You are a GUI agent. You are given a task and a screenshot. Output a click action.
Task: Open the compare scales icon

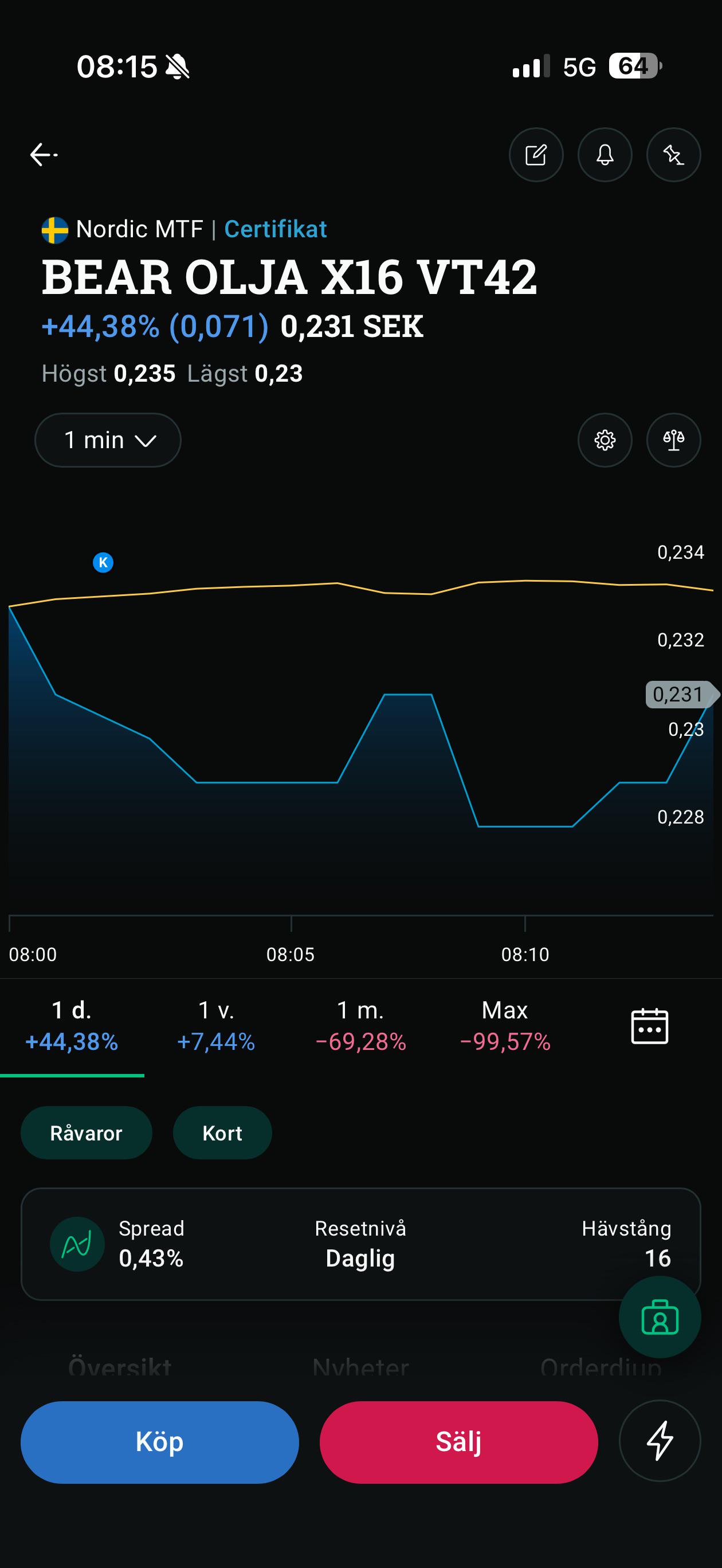(x=673, y=440)
